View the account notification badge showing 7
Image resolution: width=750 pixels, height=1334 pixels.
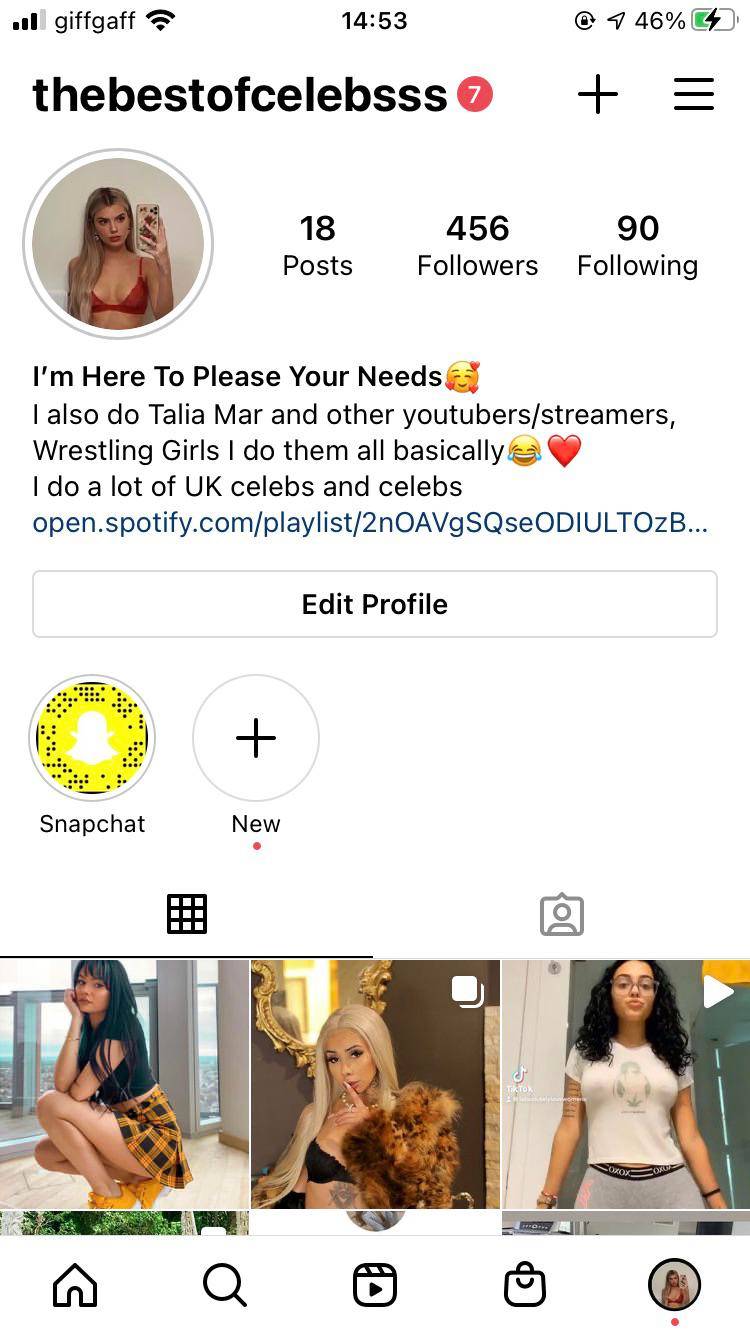click(475, 92)
